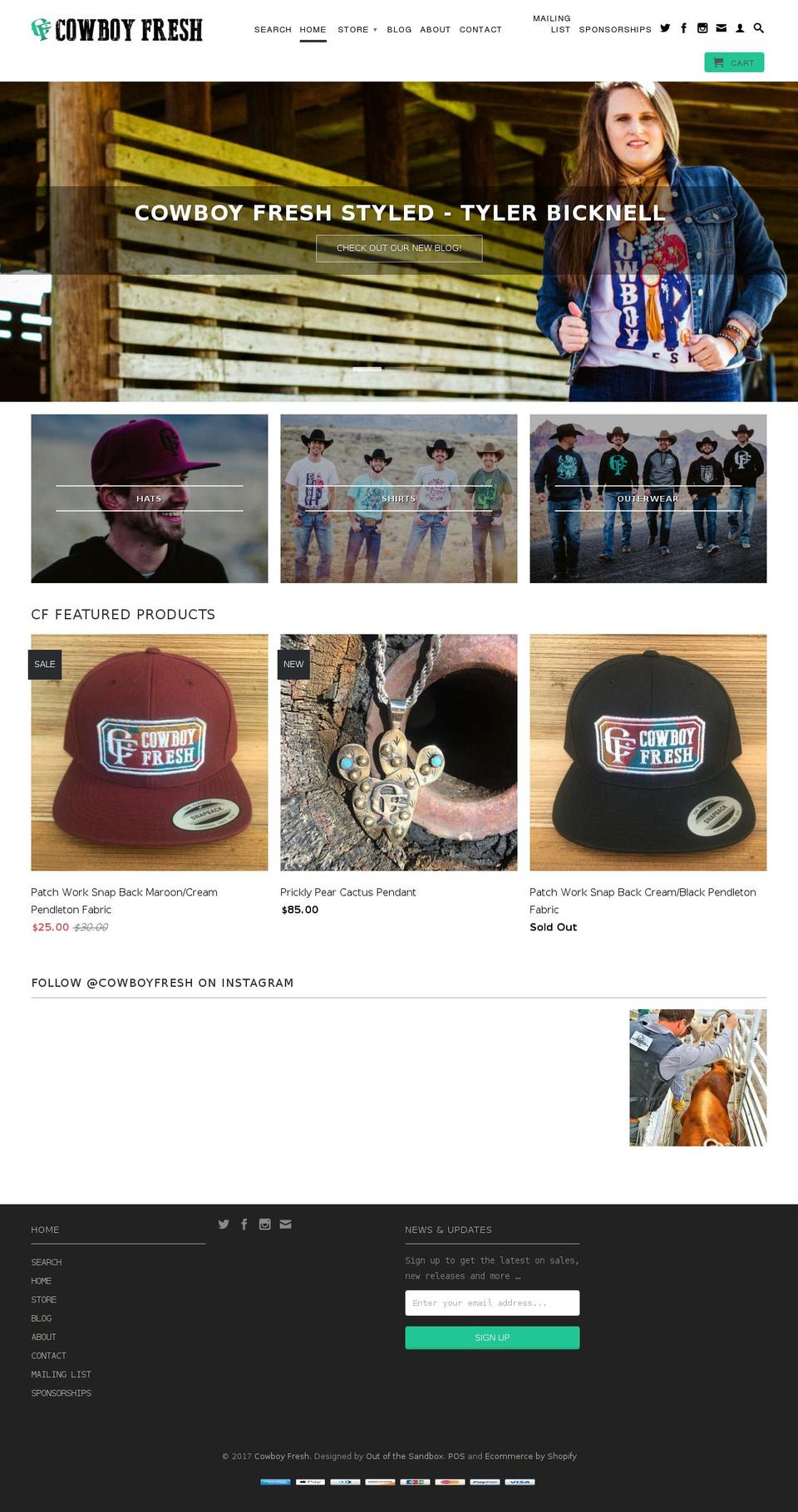Open the Twitter profile icon in header
798x1512 pixels.
point(664,27)
